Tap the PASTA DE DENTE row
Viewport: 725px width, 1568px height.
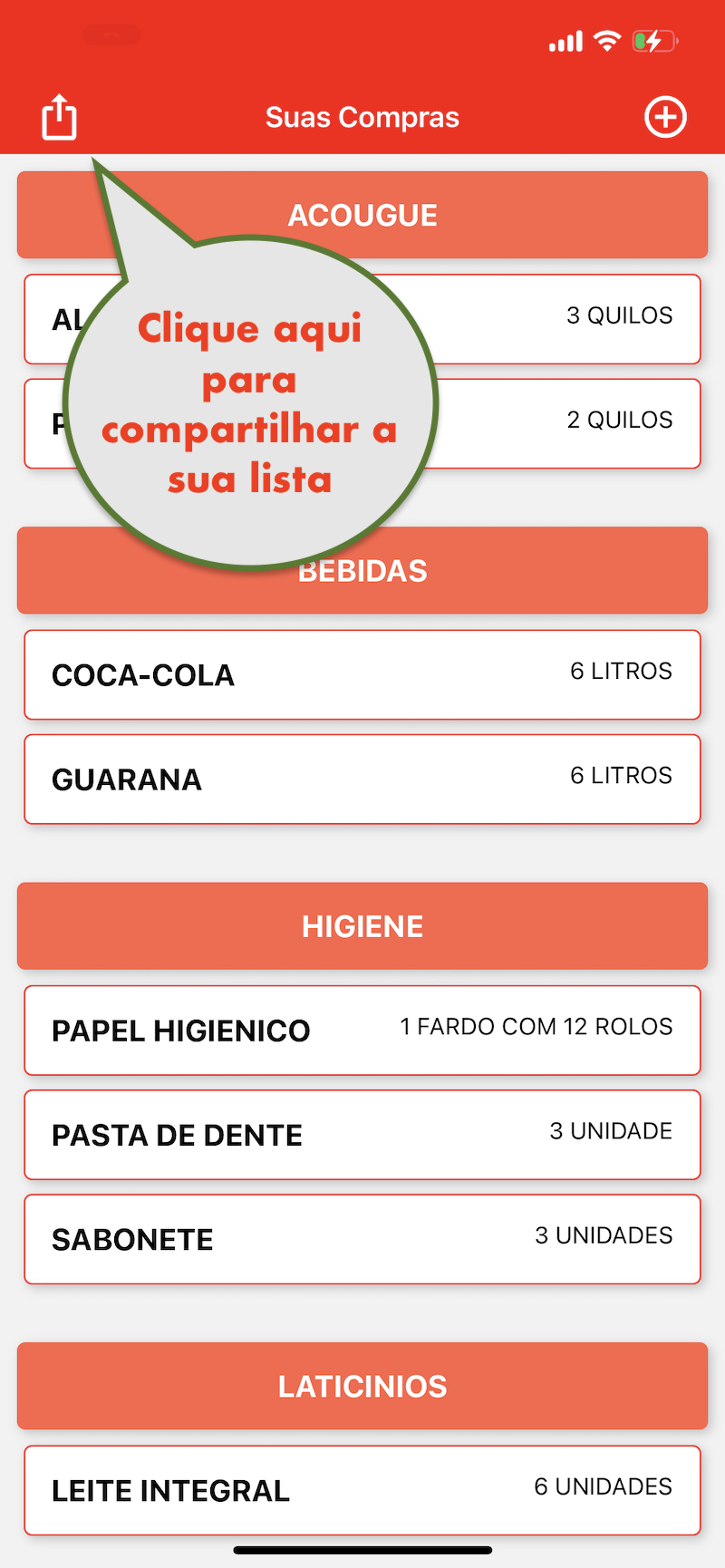(x=362, y=1135)
